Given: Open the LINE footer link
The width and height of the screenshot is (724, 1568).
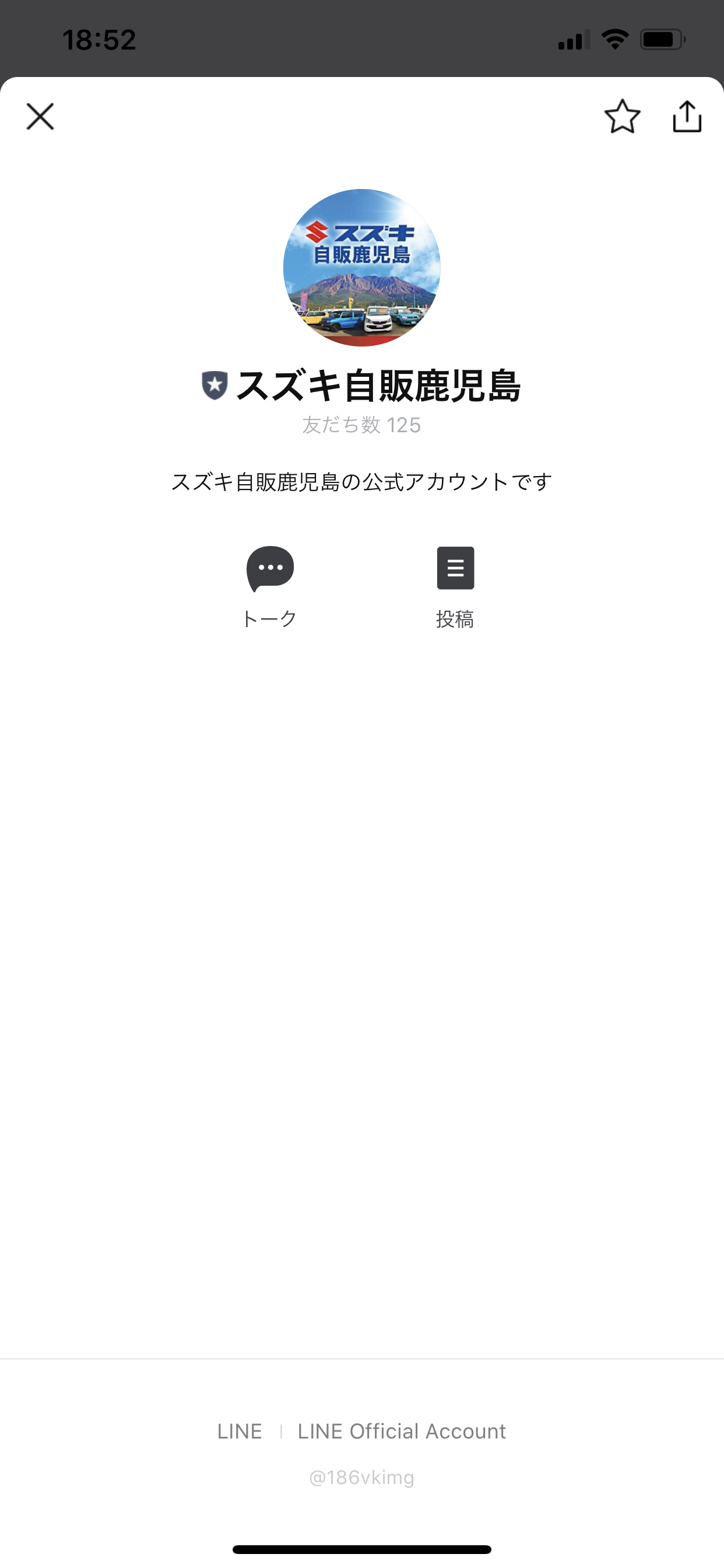Looking at the screenshot, I should click(240, 1431).
